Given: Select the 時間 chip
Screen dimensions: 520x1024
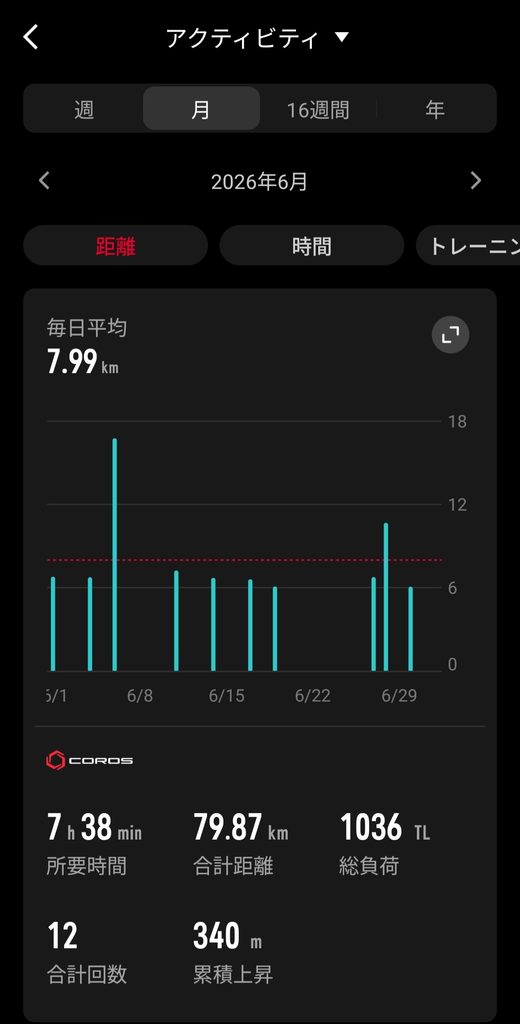Looking at the screenshot, I should (312, 246).
